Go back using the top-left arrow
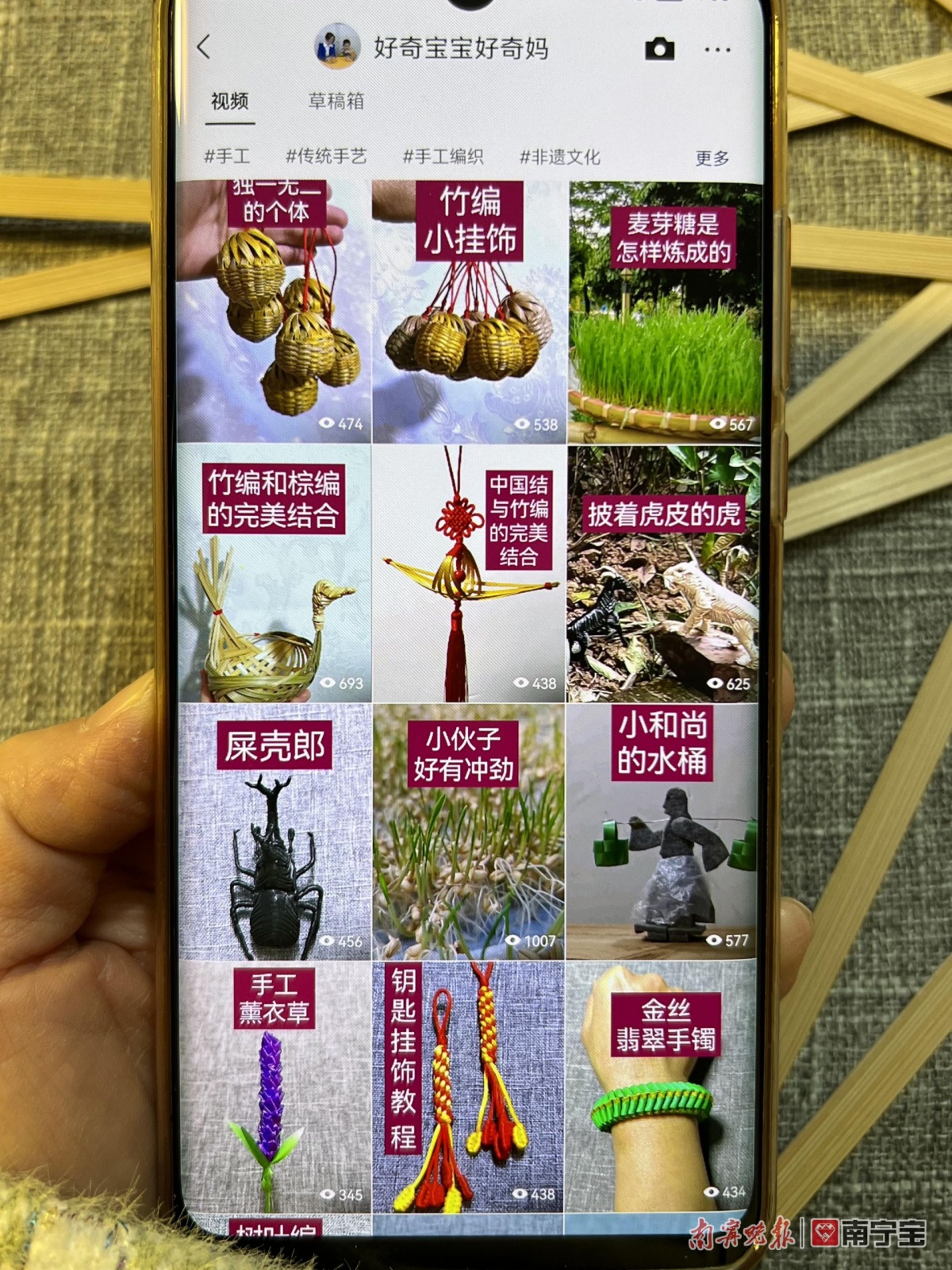The width and height of the screenshot is (952, 1270). 204,47
